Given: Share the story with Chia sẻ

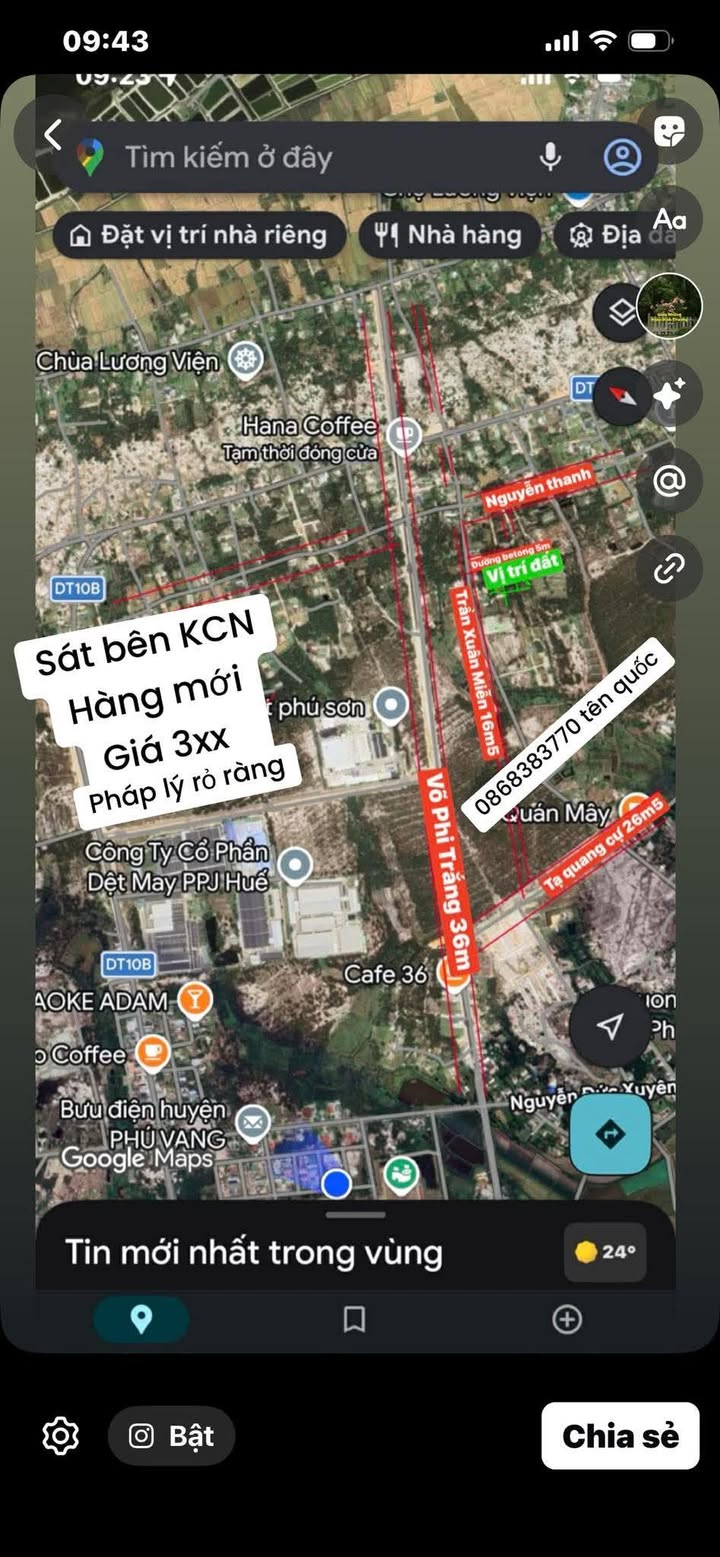Looking at the screenshot, I should (620, 1436).
